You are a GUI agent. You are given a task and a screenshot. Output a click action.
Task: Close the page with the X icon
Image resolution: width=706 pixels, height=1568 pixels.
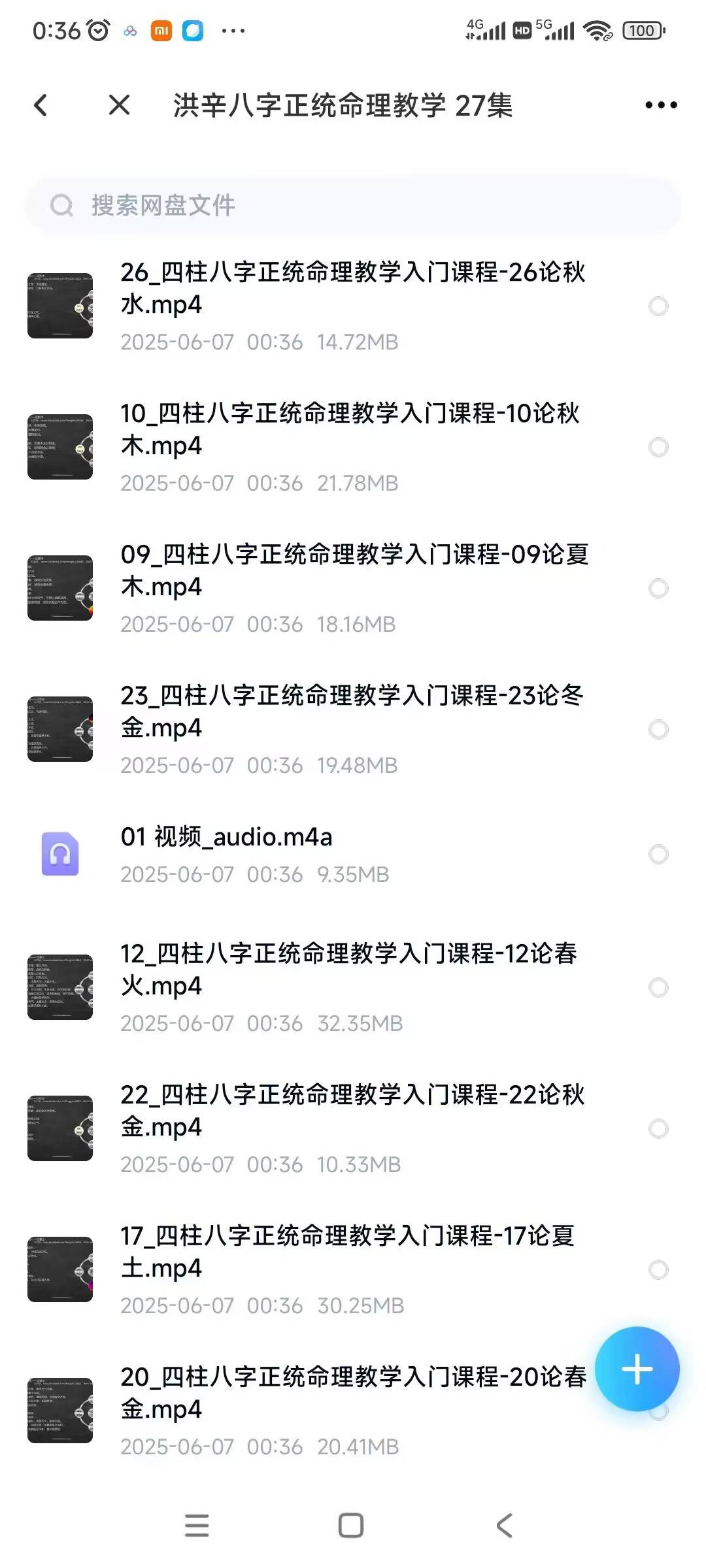tap(119, 105)
